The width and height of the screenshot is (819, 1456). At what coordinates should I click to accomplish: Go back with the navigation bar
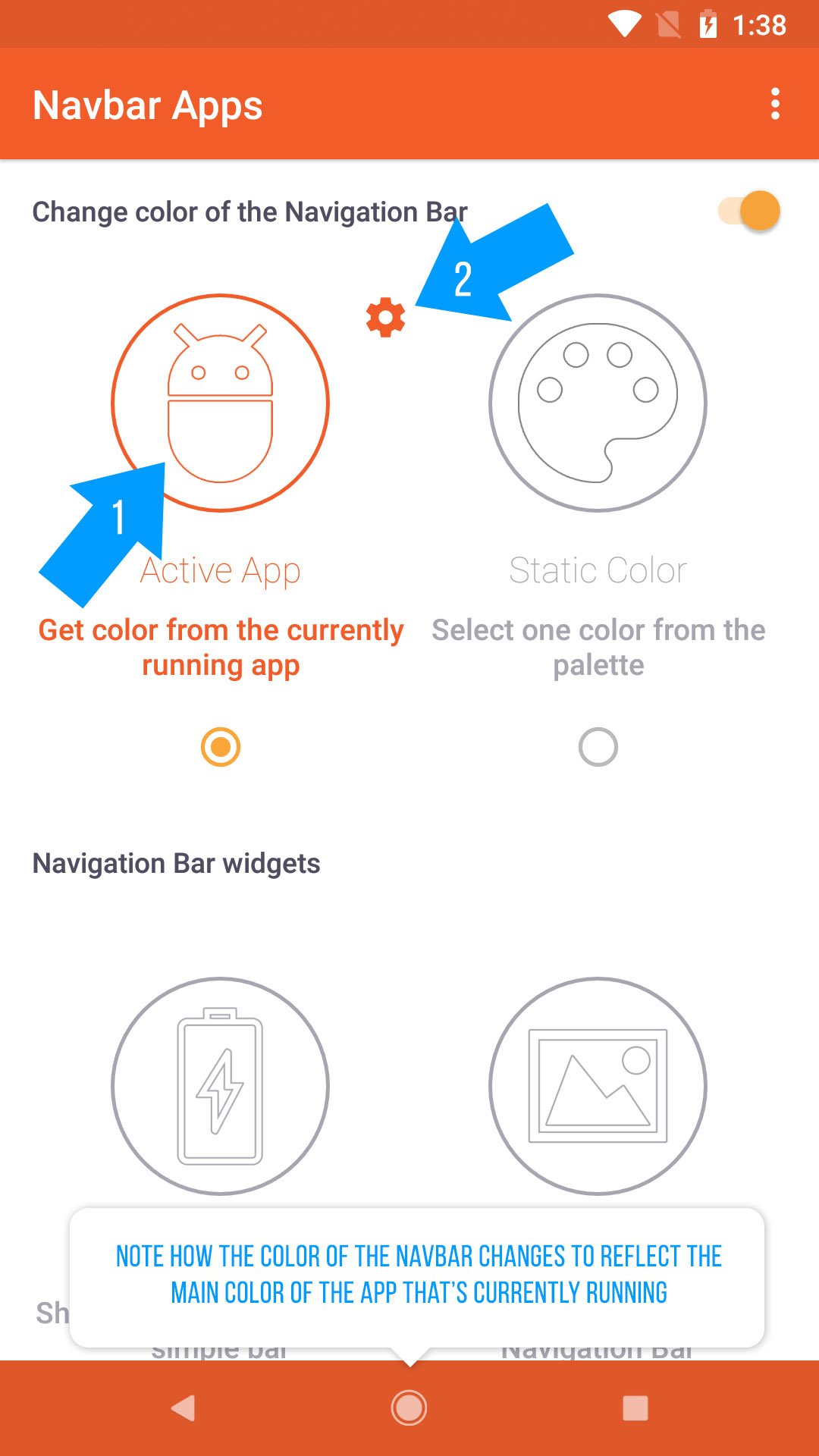[184, 1408]
